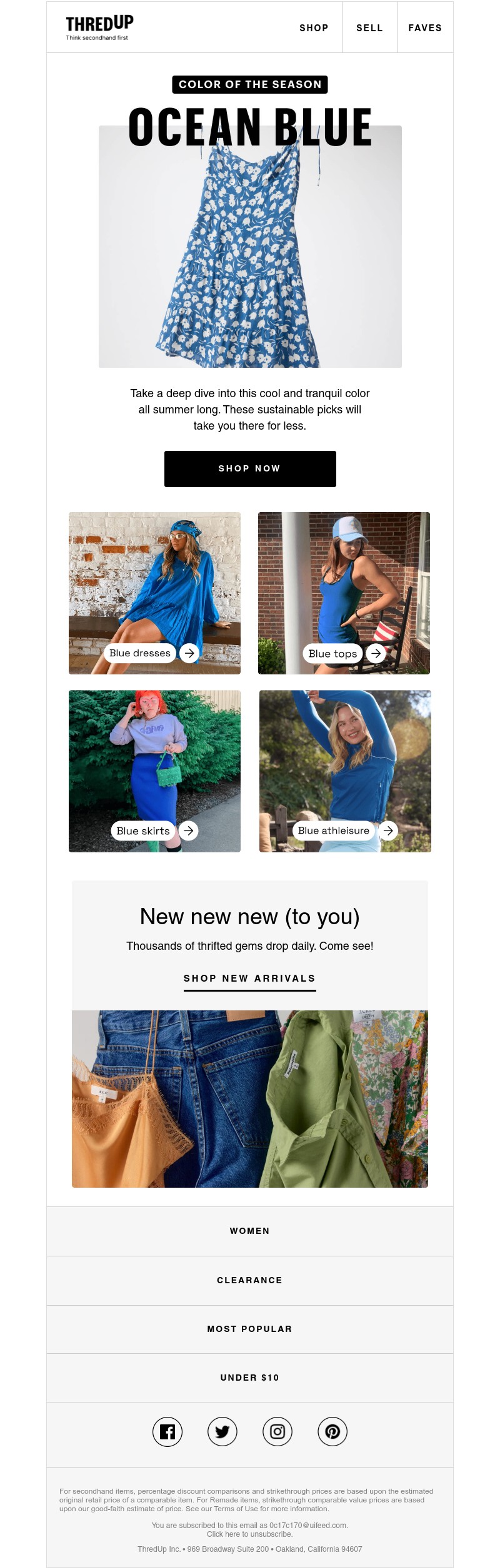The width and height of the screenshot is (500, 1568).
Task: Open the SHOP header link
Action: tap(314, 28)
